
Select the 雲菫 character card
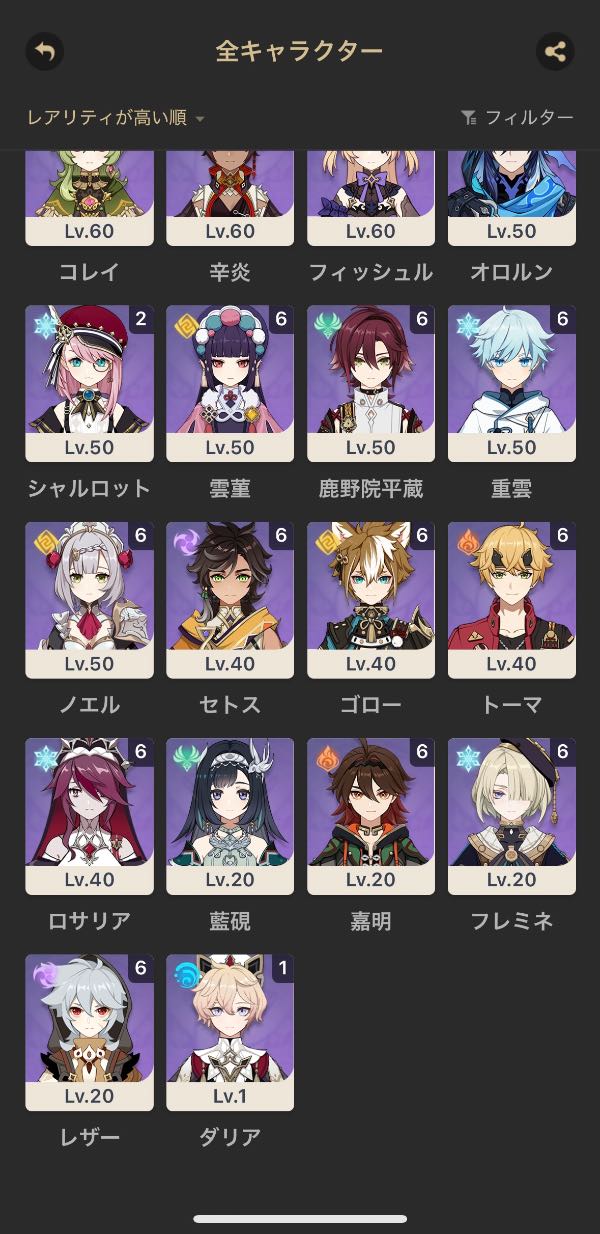coord(230,383)
